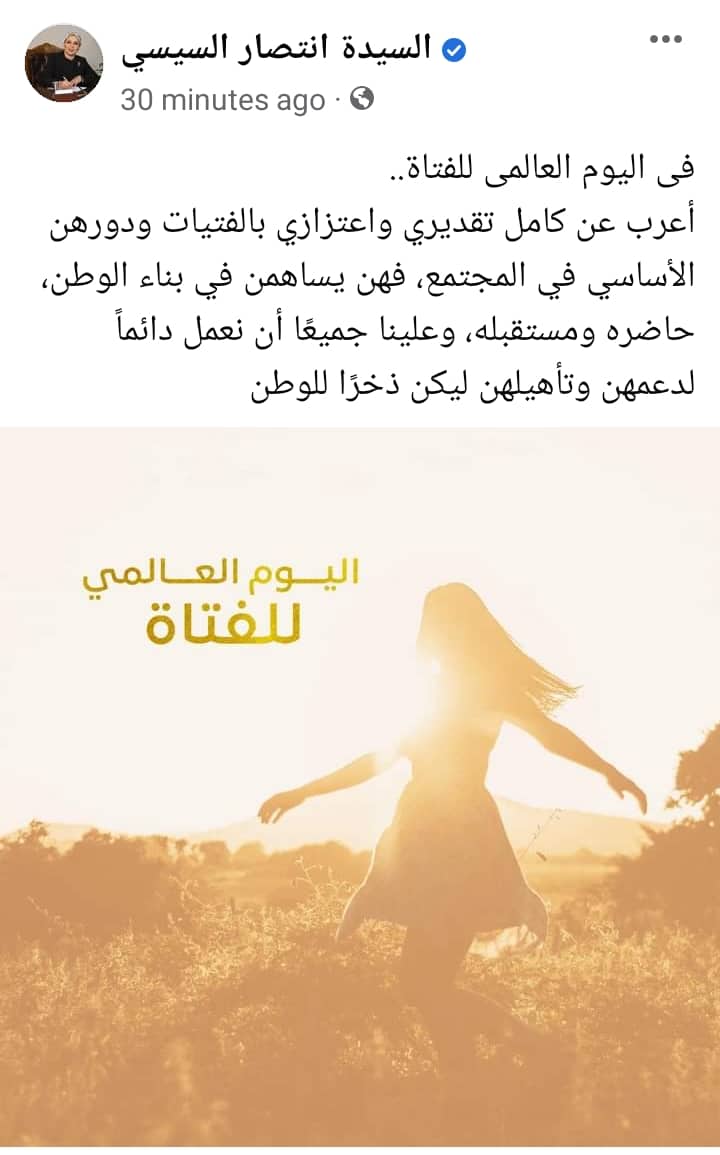Open the page's profile picture

[64, 63]
